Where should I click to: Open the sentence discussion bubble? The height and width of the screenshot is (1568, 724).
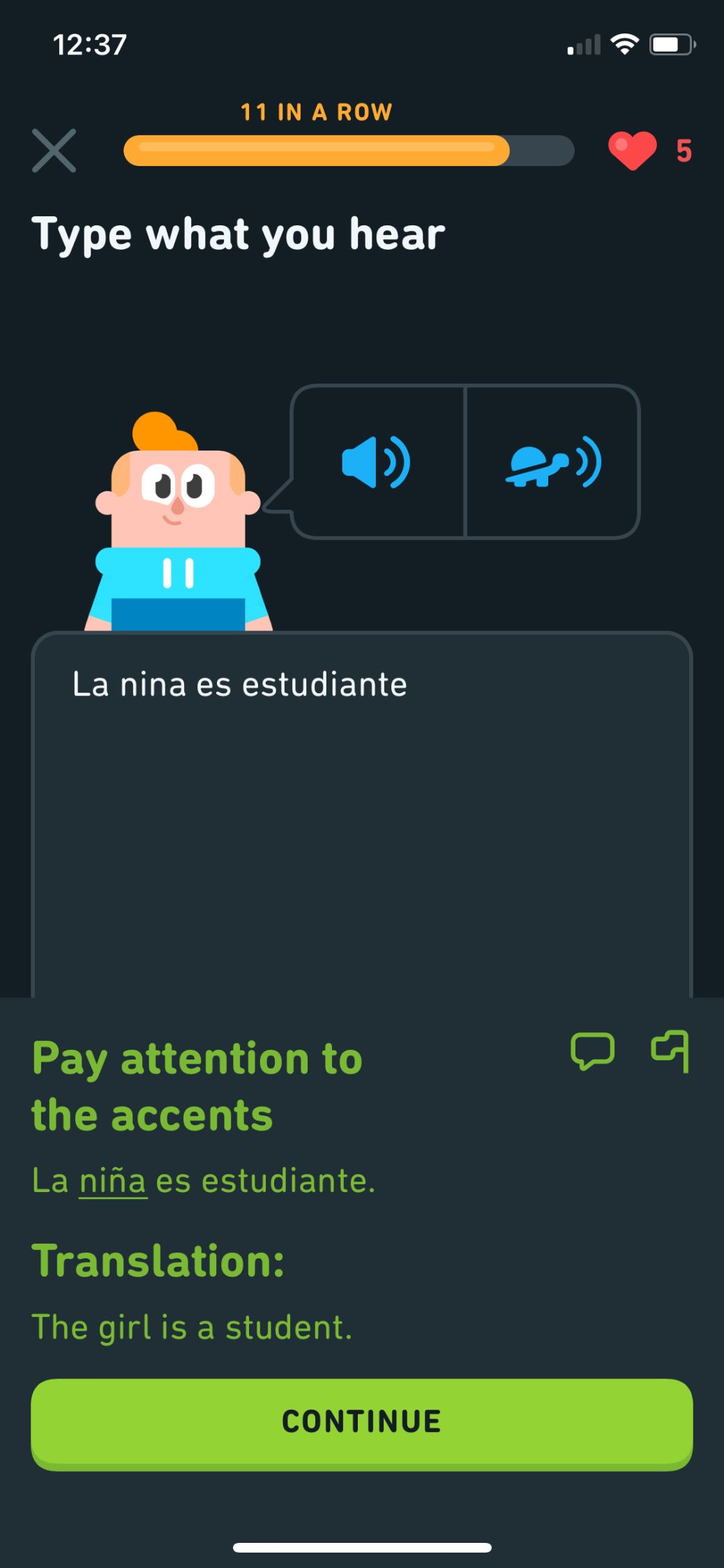[x=592, y=1051]
